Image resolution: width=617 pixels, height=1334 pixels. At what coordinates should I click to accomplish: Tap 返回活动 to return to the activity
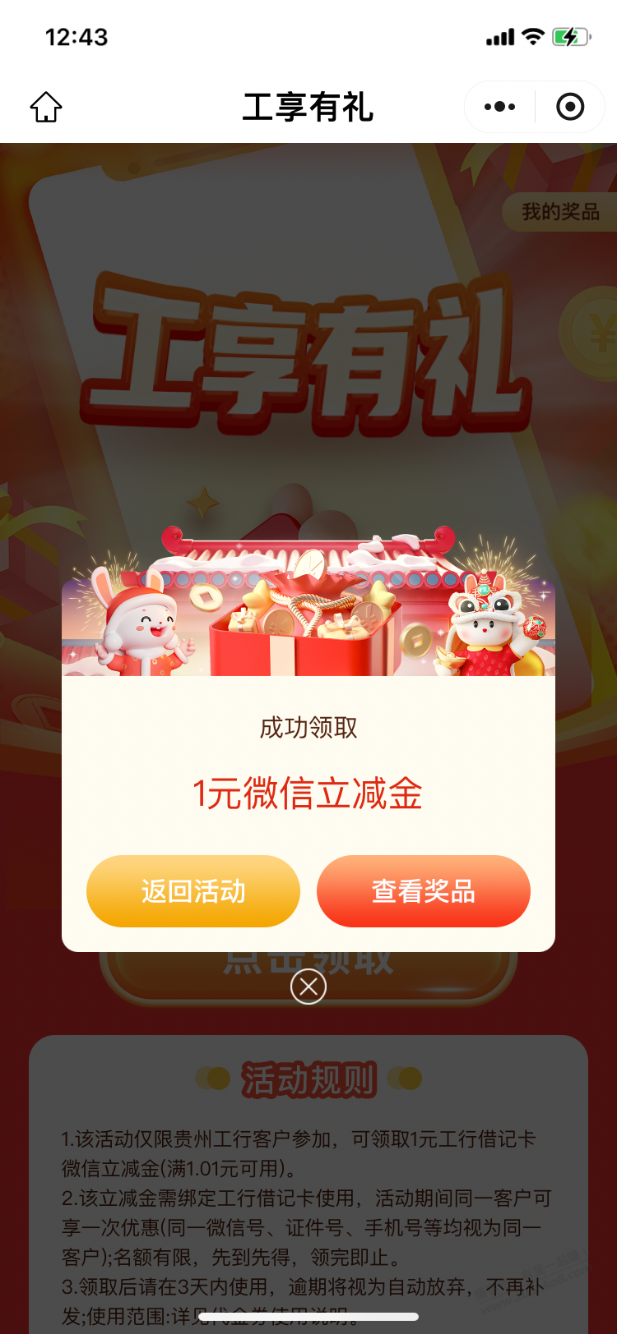tap(193, 891)
